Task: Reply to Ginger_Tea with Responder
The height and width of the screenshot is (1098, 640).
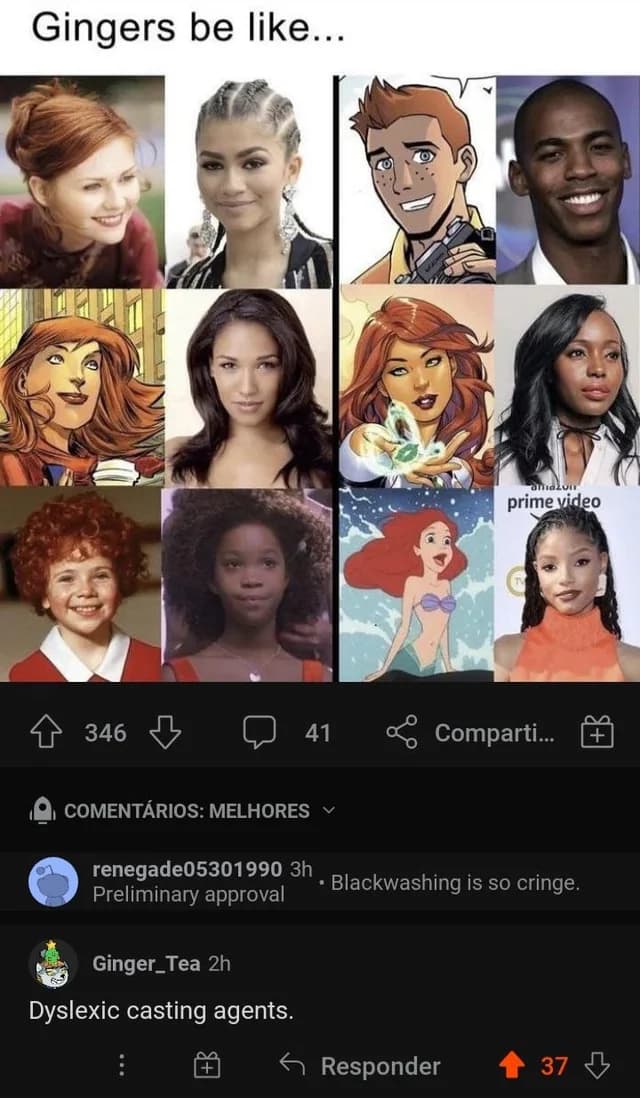Action: point(360,1066)
